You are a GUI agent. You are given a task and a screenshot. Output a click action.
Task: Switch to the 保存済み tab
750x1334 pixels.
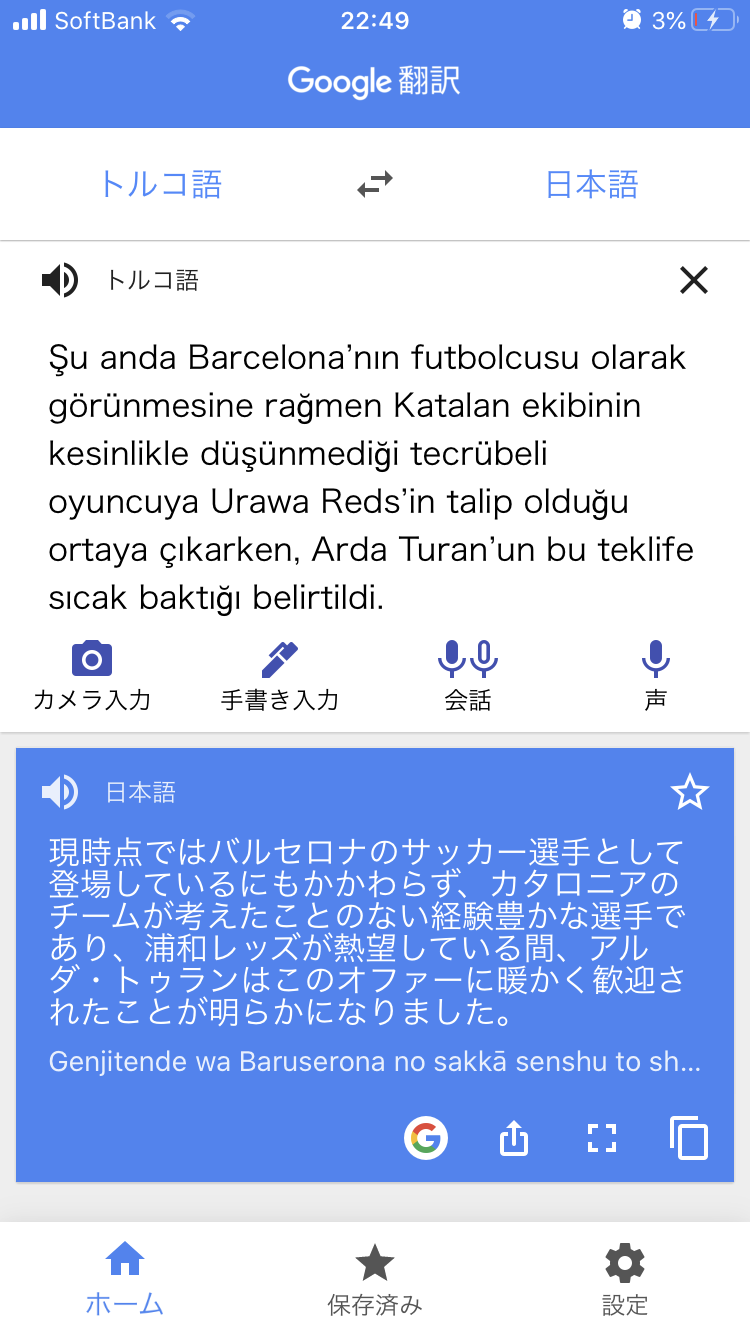tap(375, 1279)
